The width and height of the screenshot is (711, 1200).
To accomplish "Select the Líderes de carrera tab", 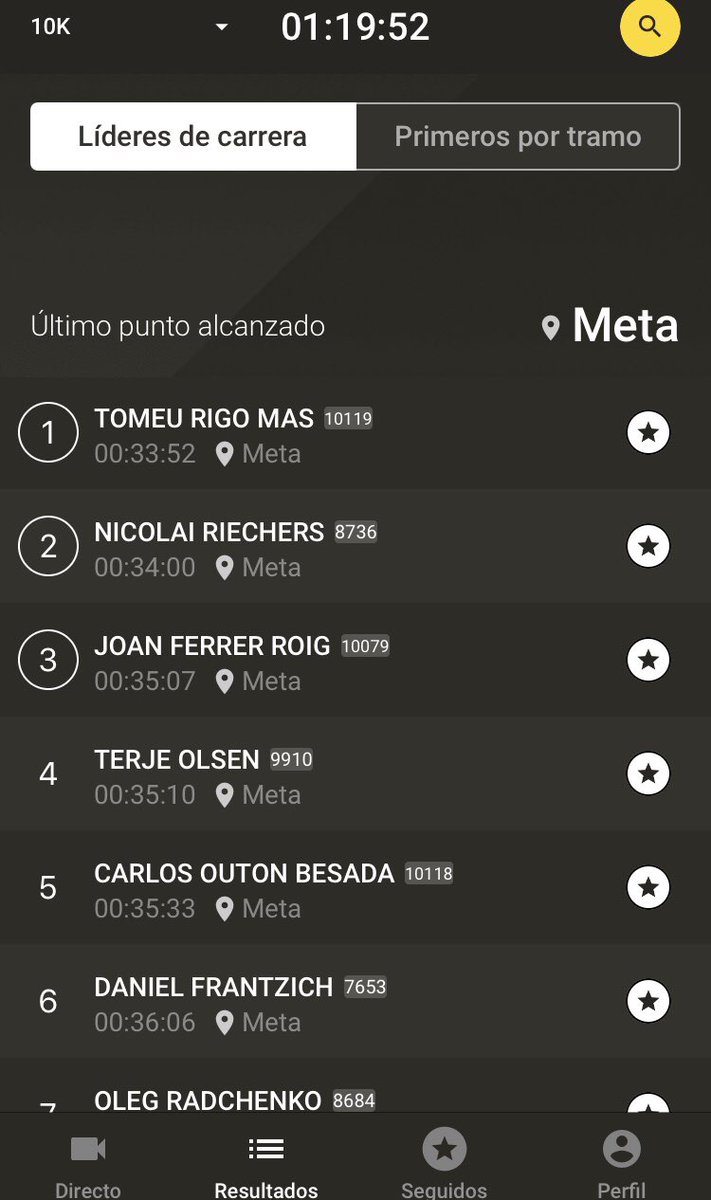I will (193, 136).
